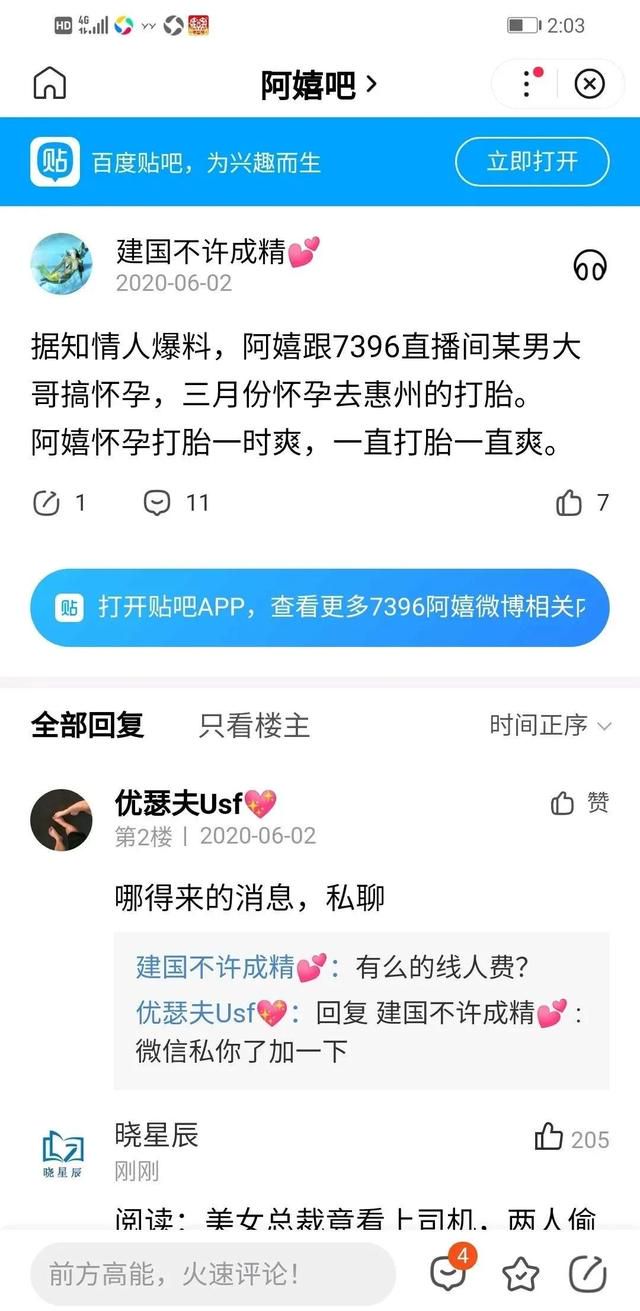Open the 阿嬉吧 forum title

pyautogui.click(x=318, y=85)
